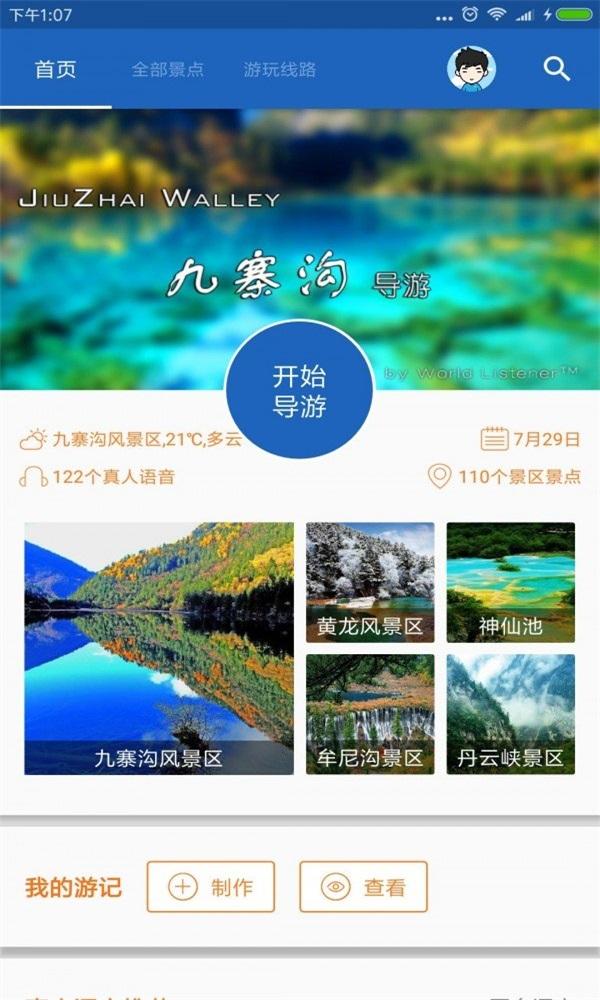Open the user profile avatar
The image size is (600, 1000).
coord(471,69)
